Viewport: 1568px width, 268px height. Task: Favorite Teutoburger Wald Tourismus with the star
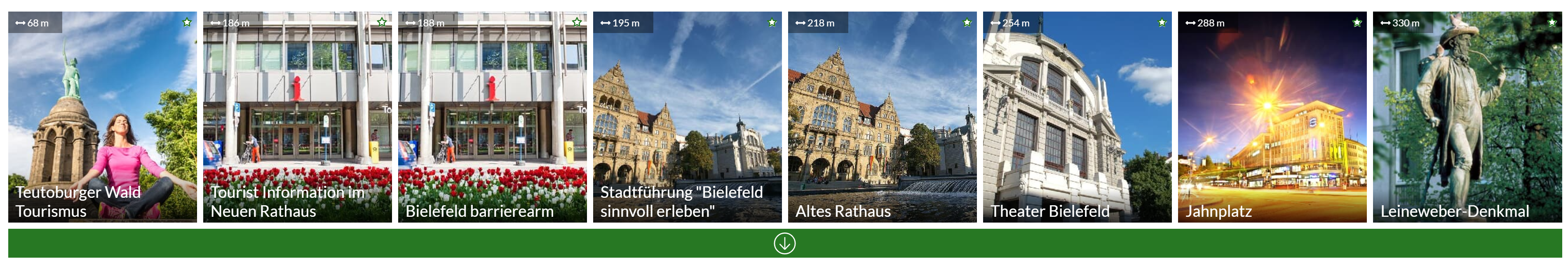[x=187, y=23]
